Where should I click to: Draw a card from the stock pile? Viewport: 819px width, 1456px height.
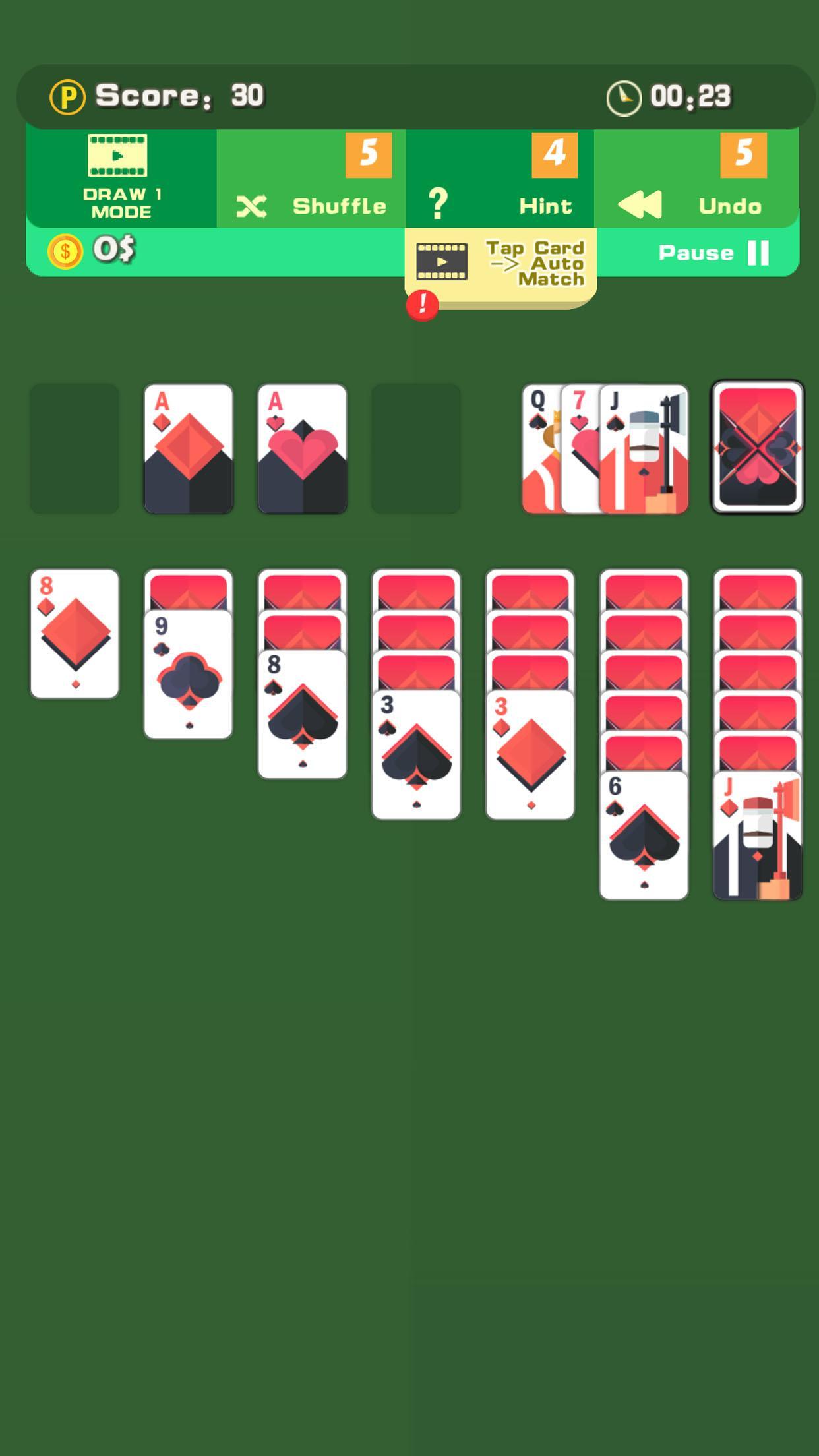pos(758,448)
